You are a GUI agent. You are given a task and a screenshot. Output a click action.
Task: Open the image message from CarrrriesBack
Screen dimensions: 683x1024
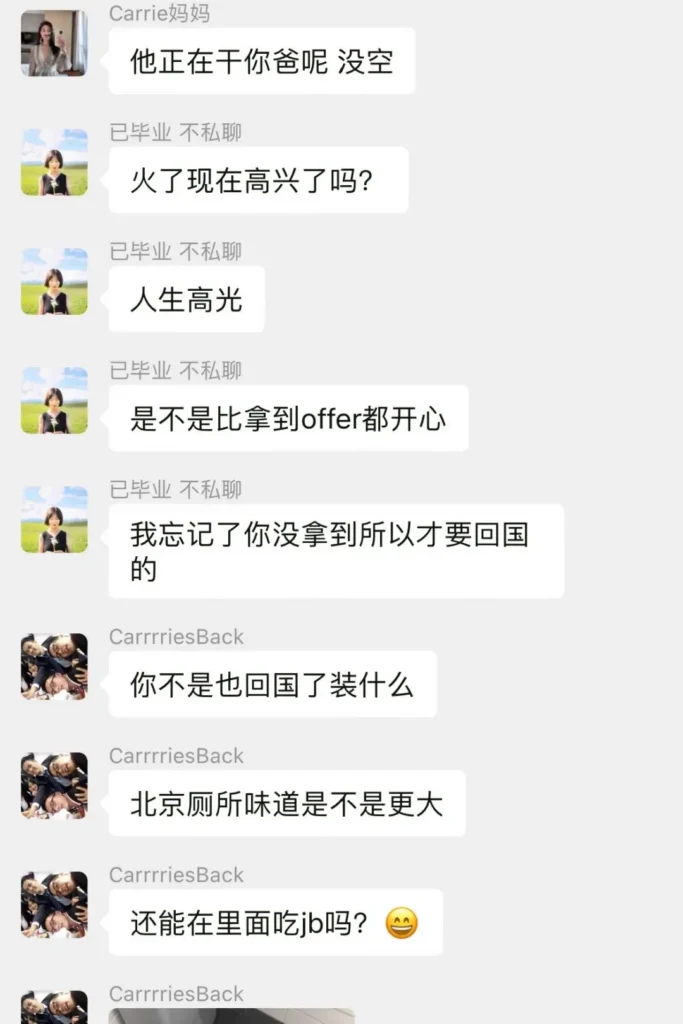point(231,1015)
